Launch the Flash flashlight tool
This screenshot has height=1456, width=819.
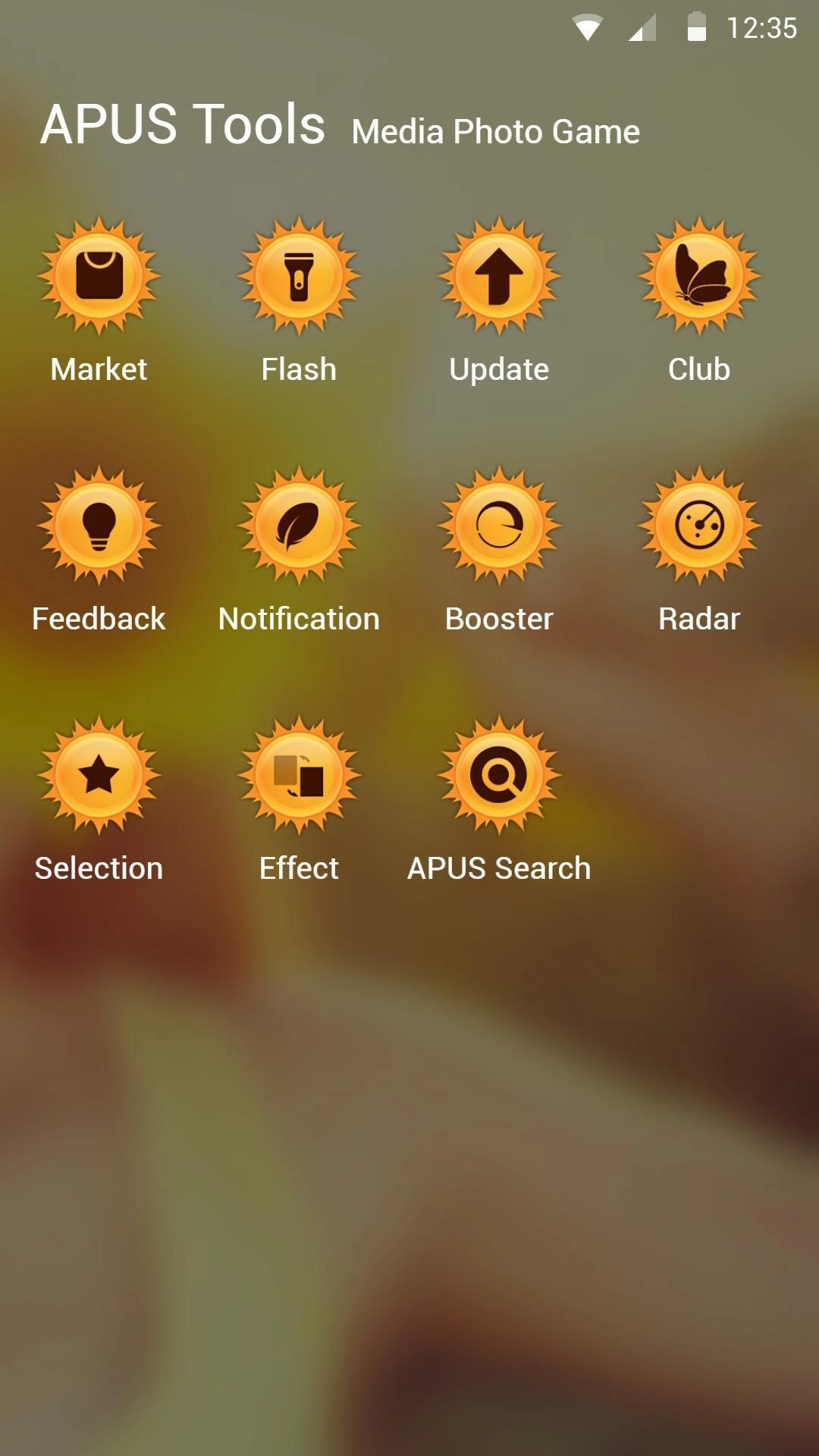point(299,276)
